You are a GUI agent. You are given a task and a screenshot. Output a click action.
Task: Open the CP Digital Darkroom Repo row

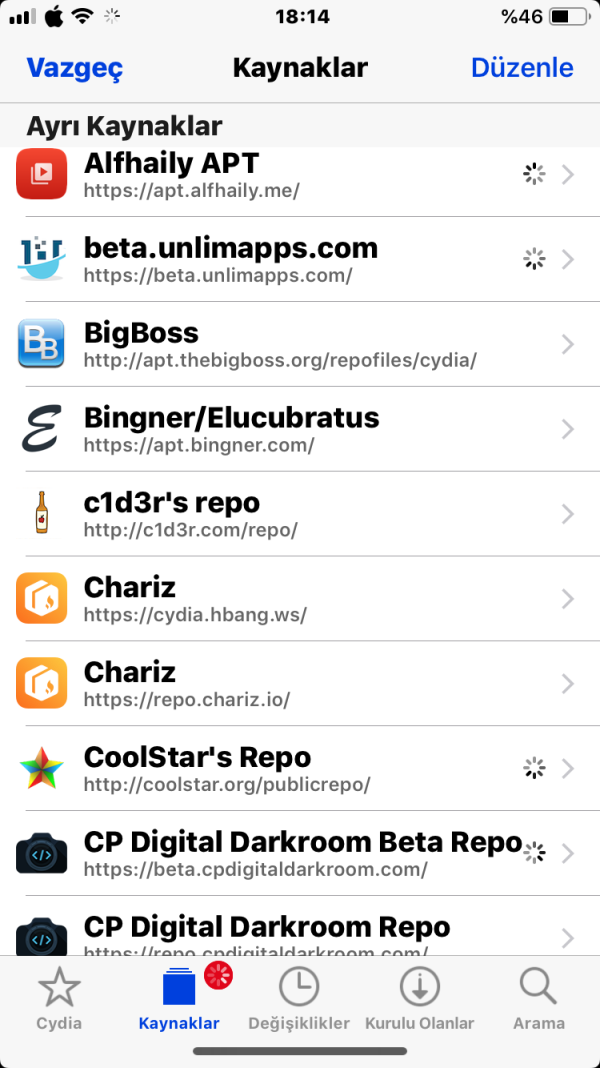point(300,932)
